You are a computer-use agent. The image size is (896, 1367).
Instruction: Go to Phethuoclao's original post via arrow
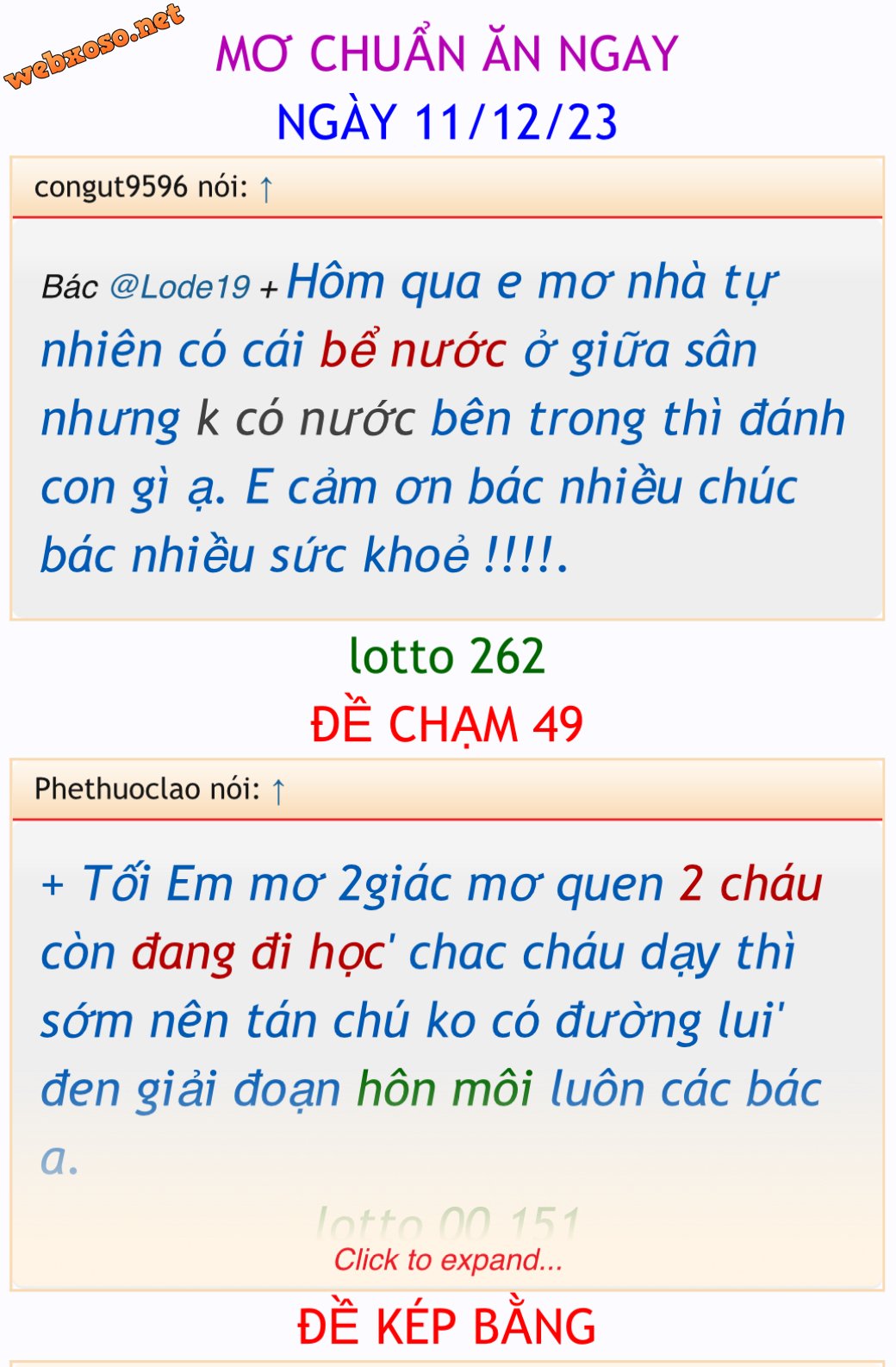[x=277, y=790]
